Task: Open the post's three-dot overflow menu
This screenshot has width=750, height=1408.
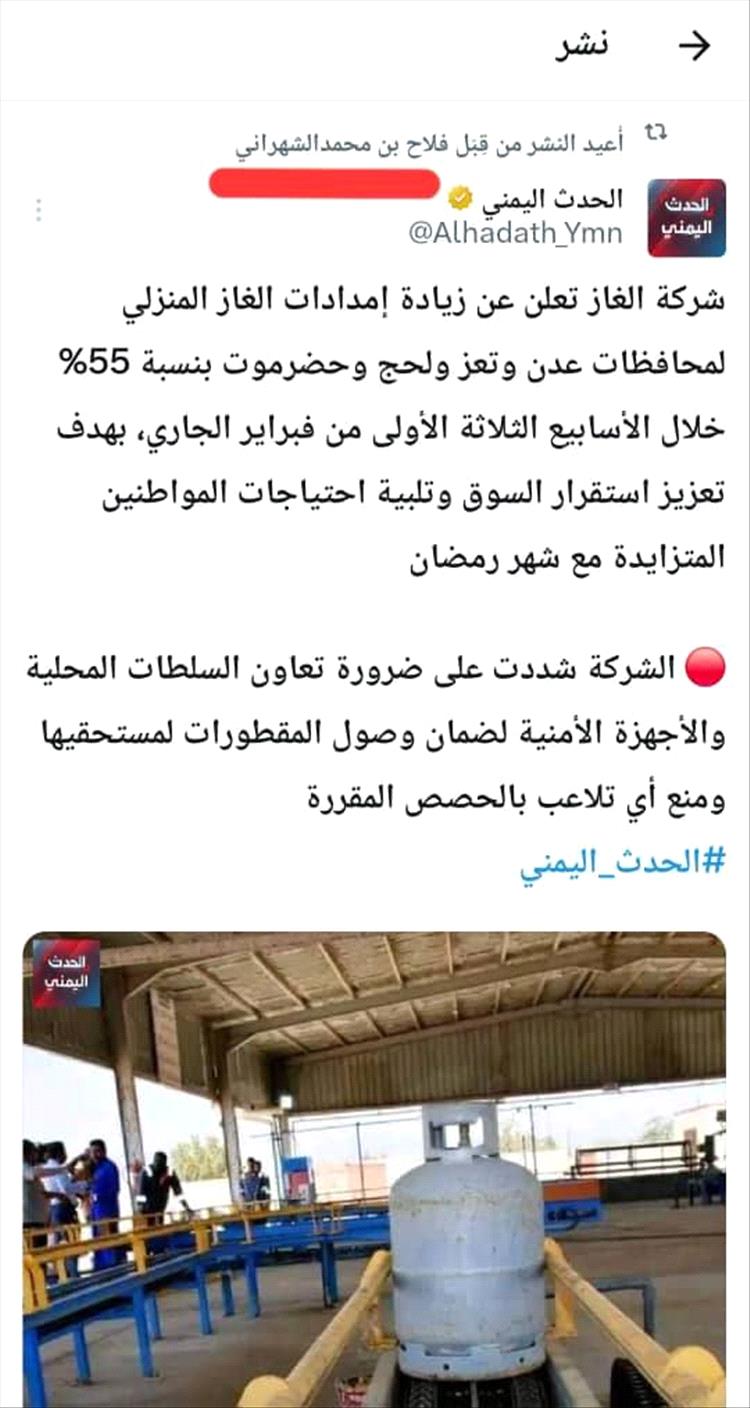Action: 38,210
